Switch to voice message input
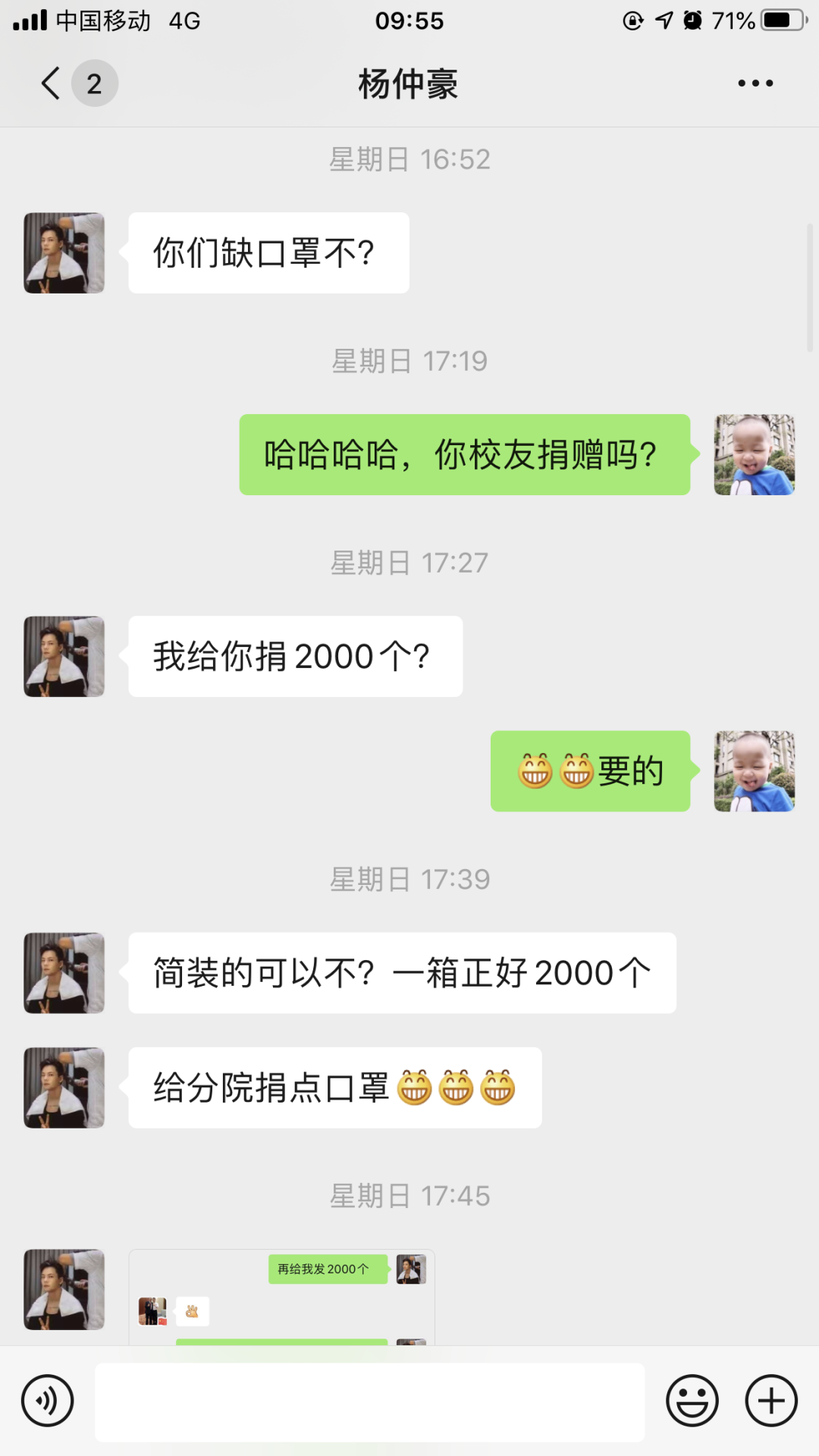 (47, 1401)
